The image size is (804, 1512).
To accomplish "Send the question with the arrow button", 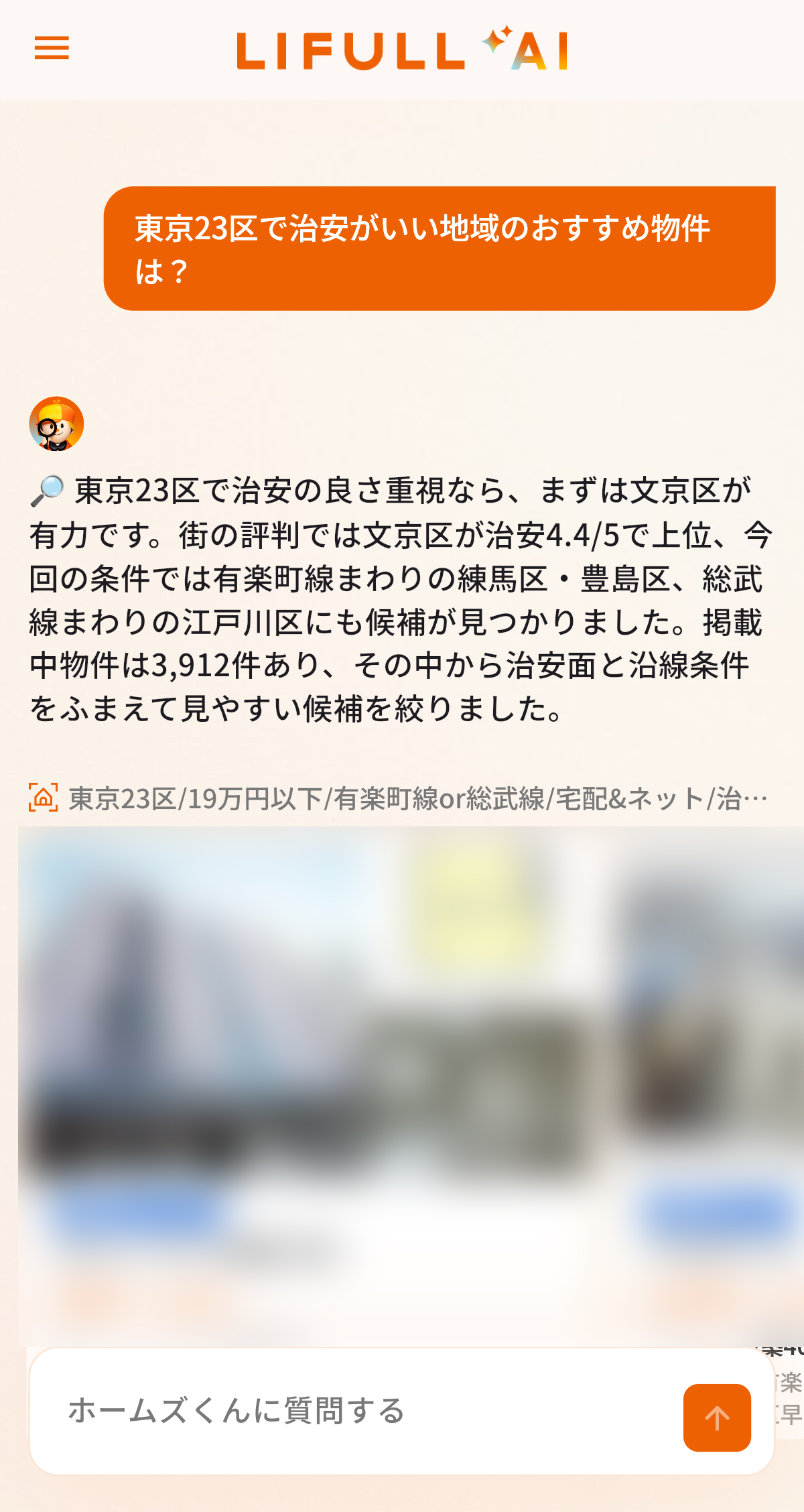I will [716, 1417].
